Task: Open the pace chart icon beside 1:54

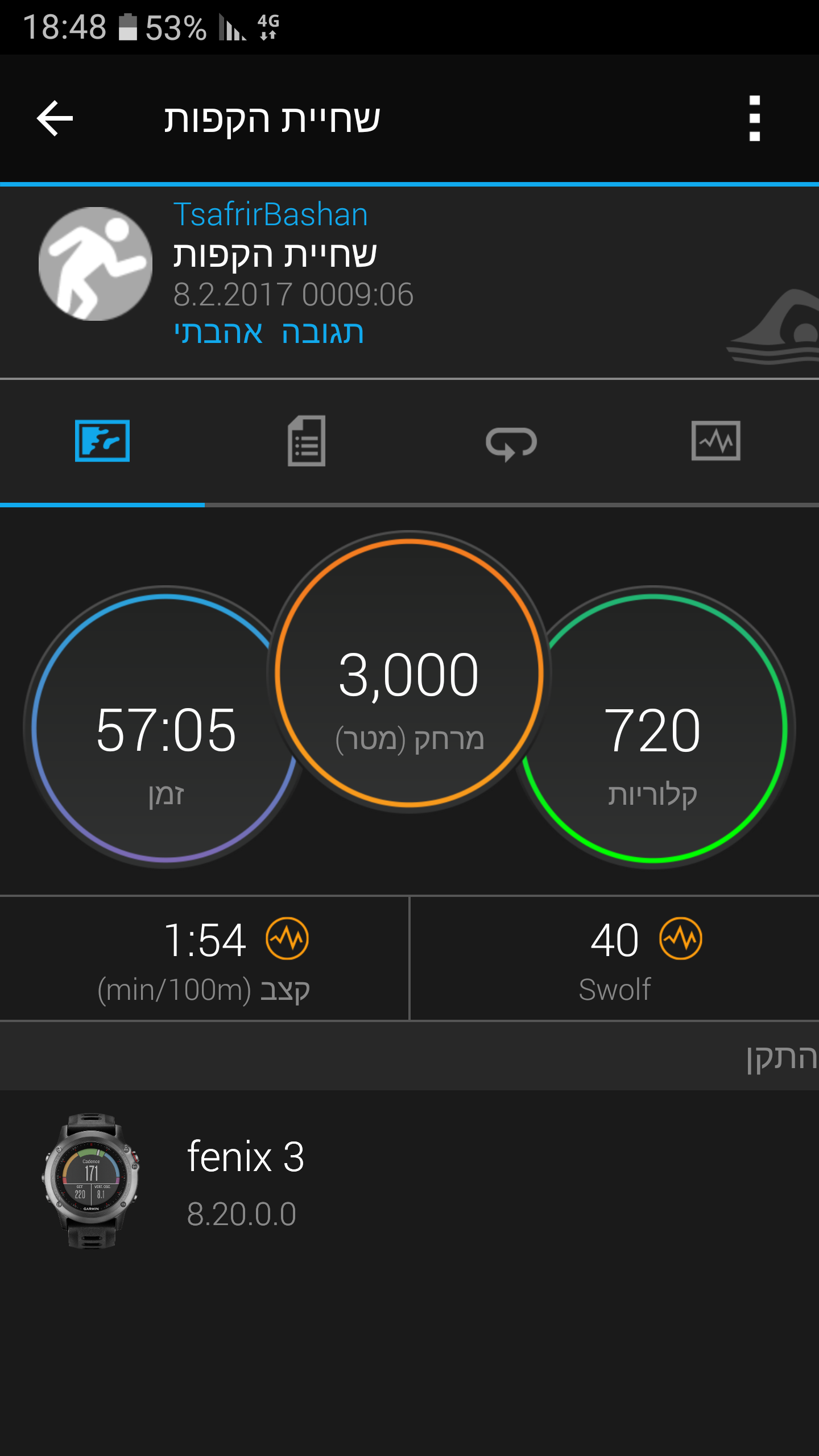Action: [x=287, y=938]
